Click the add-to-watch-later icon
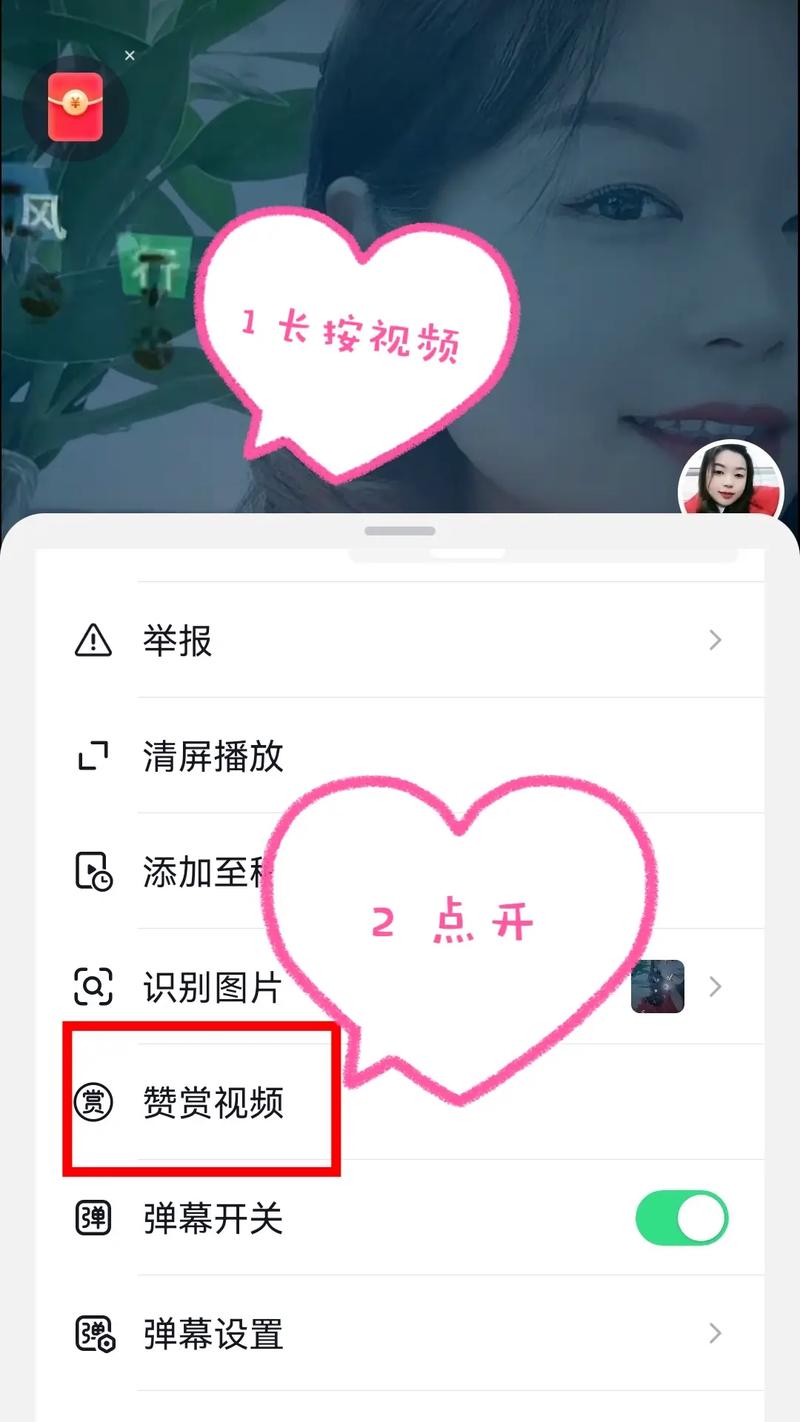The width and height of the screenshot is (800, 1422). (93, 871)
